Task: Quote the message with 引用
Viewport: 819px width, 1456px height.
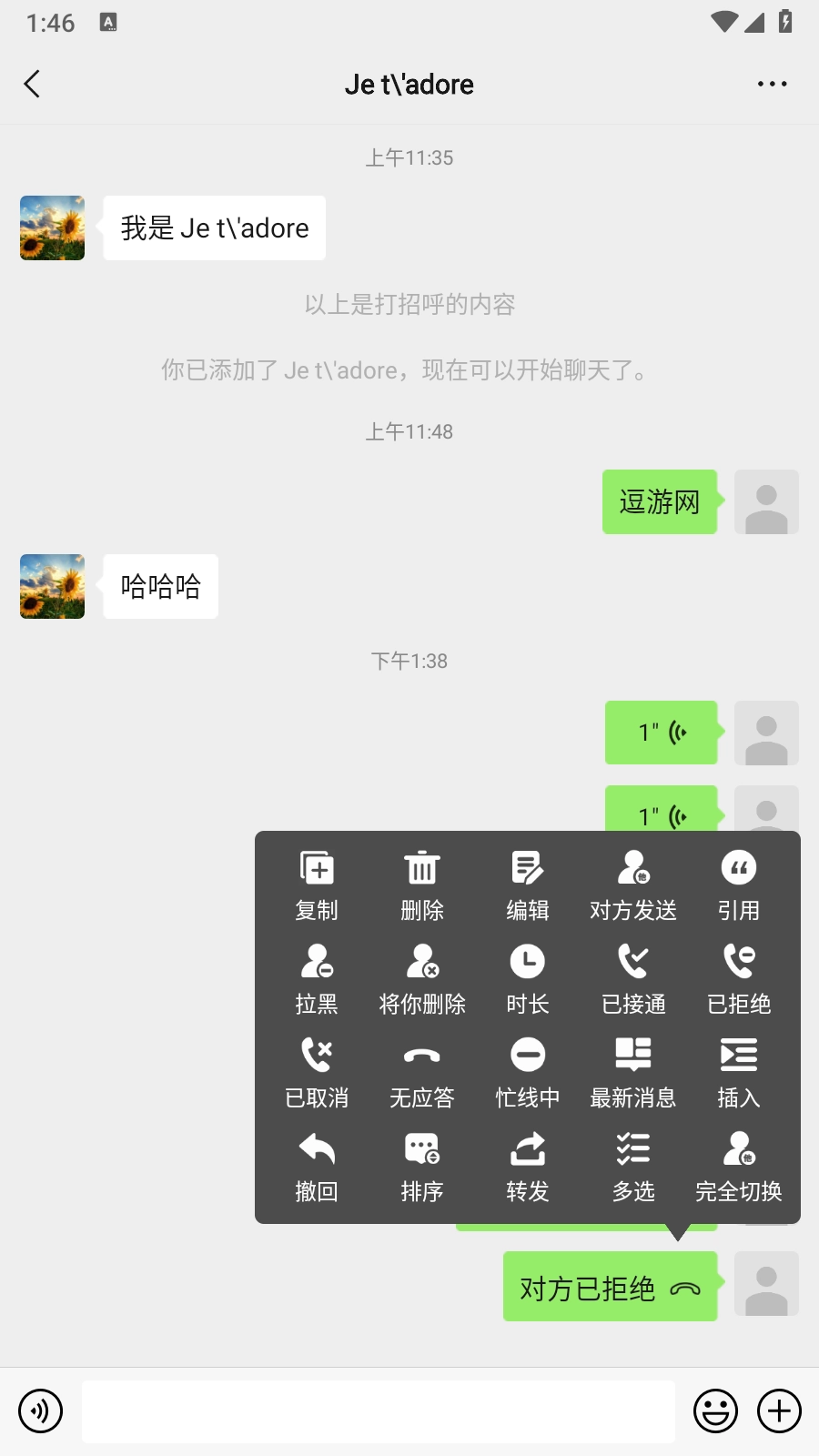Action: click(x=738, y=885)
